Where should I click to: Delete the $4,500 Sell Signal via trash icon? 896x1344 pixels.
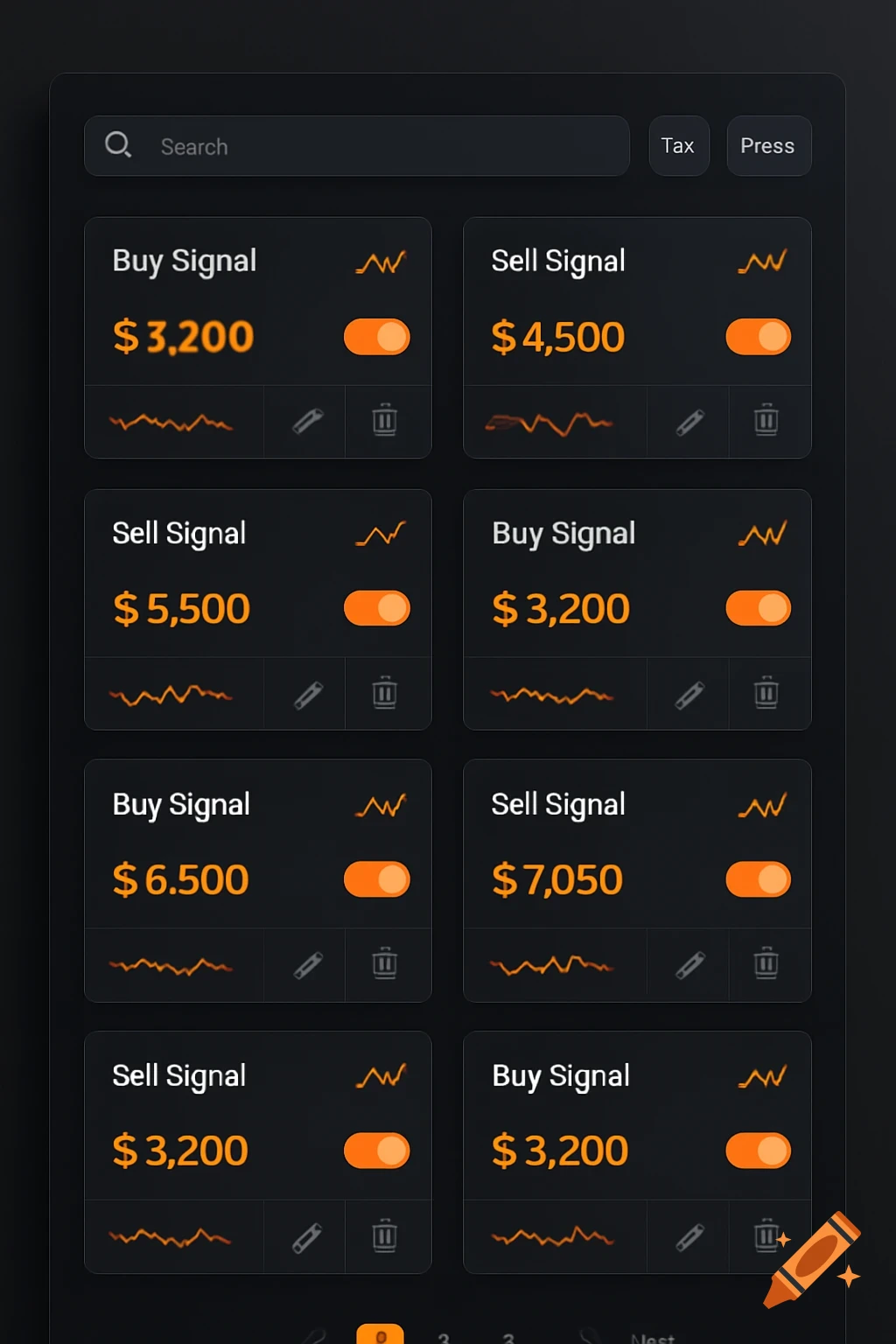pos(767,421)
